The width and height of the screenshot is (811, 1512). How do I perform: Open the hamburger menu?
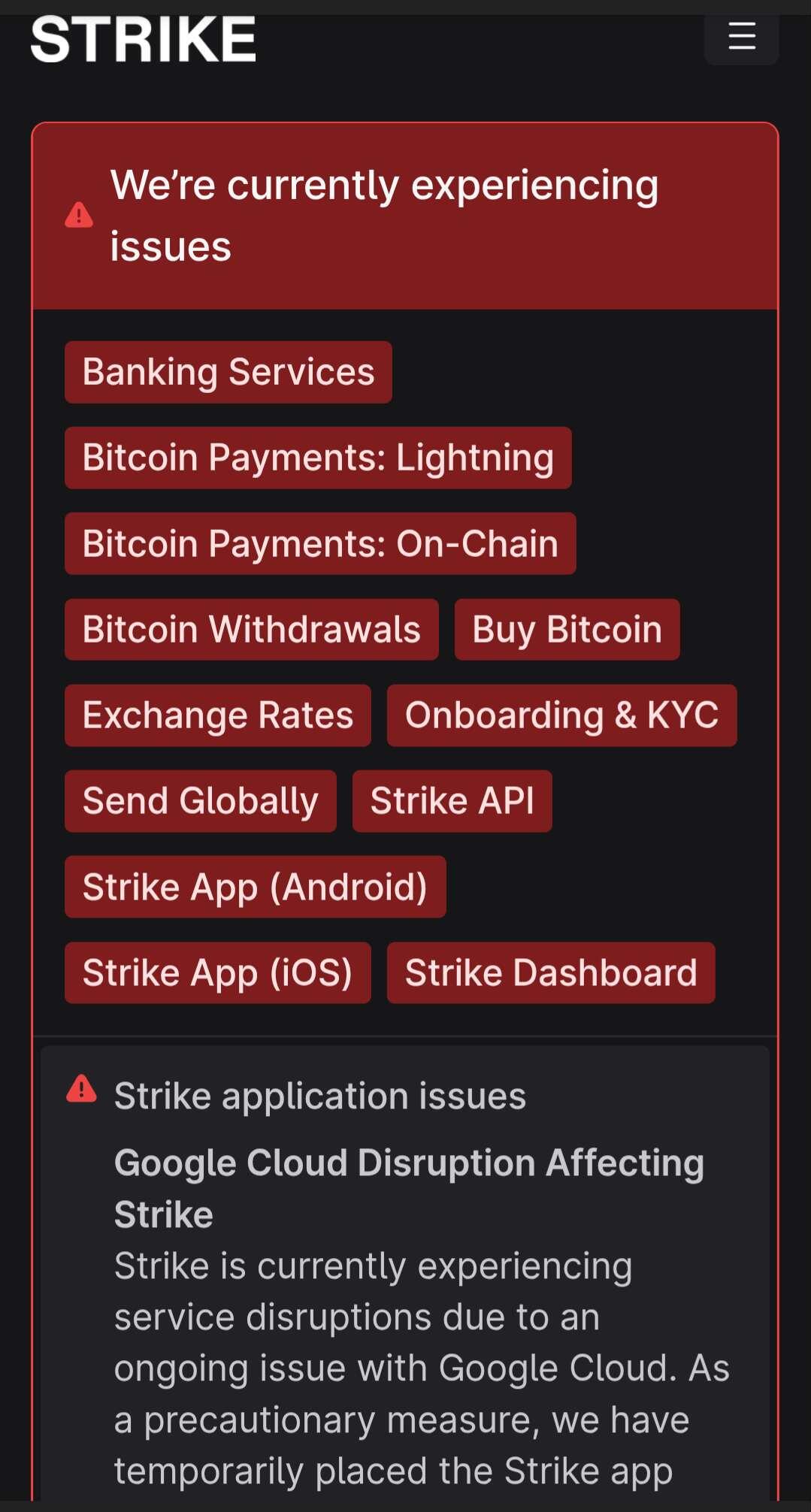coord(741,36)
